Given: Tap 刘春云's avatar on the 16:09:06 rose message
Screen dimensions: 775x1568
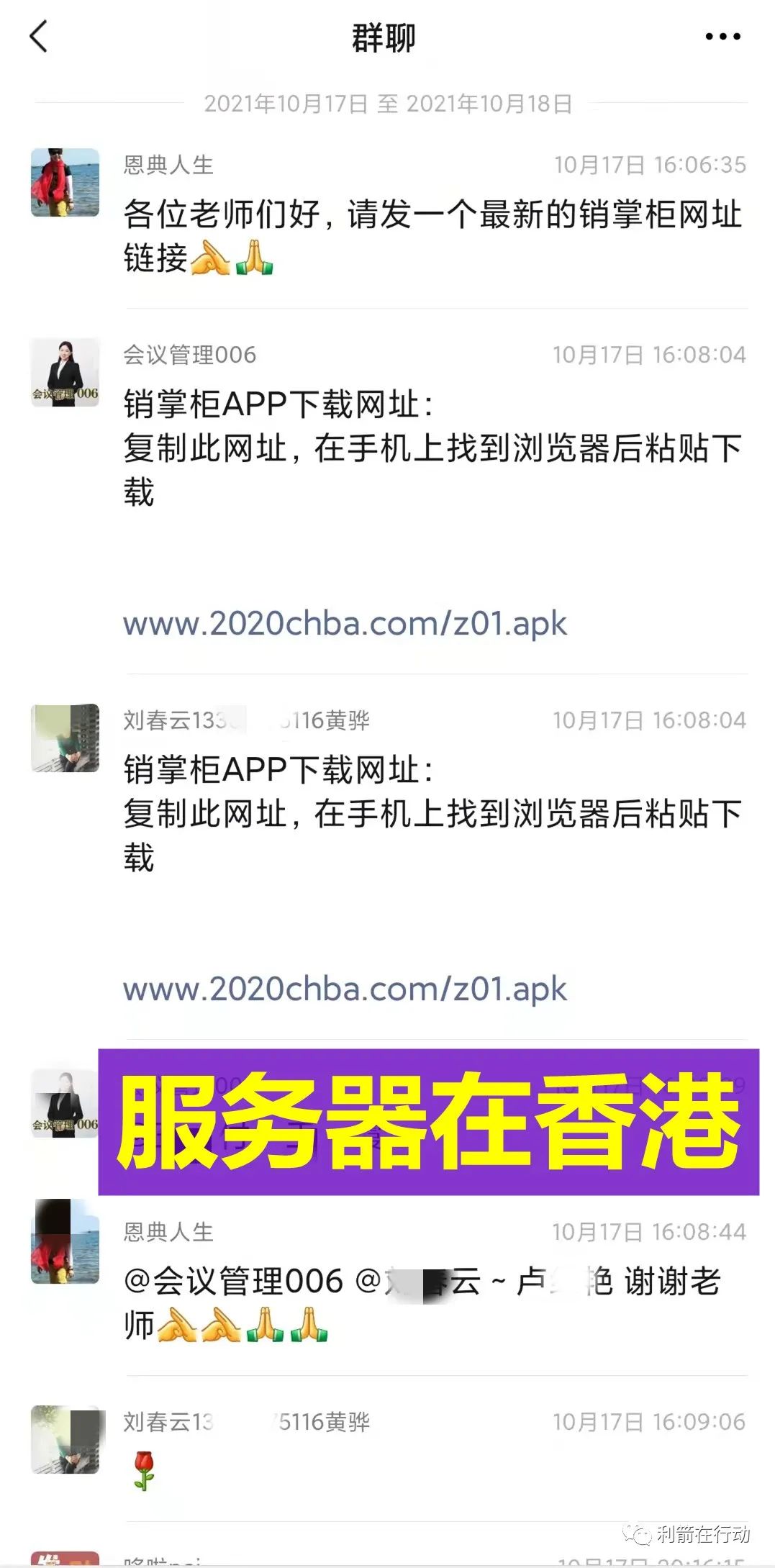Looking at the screenshot, I should [65, 1440].
